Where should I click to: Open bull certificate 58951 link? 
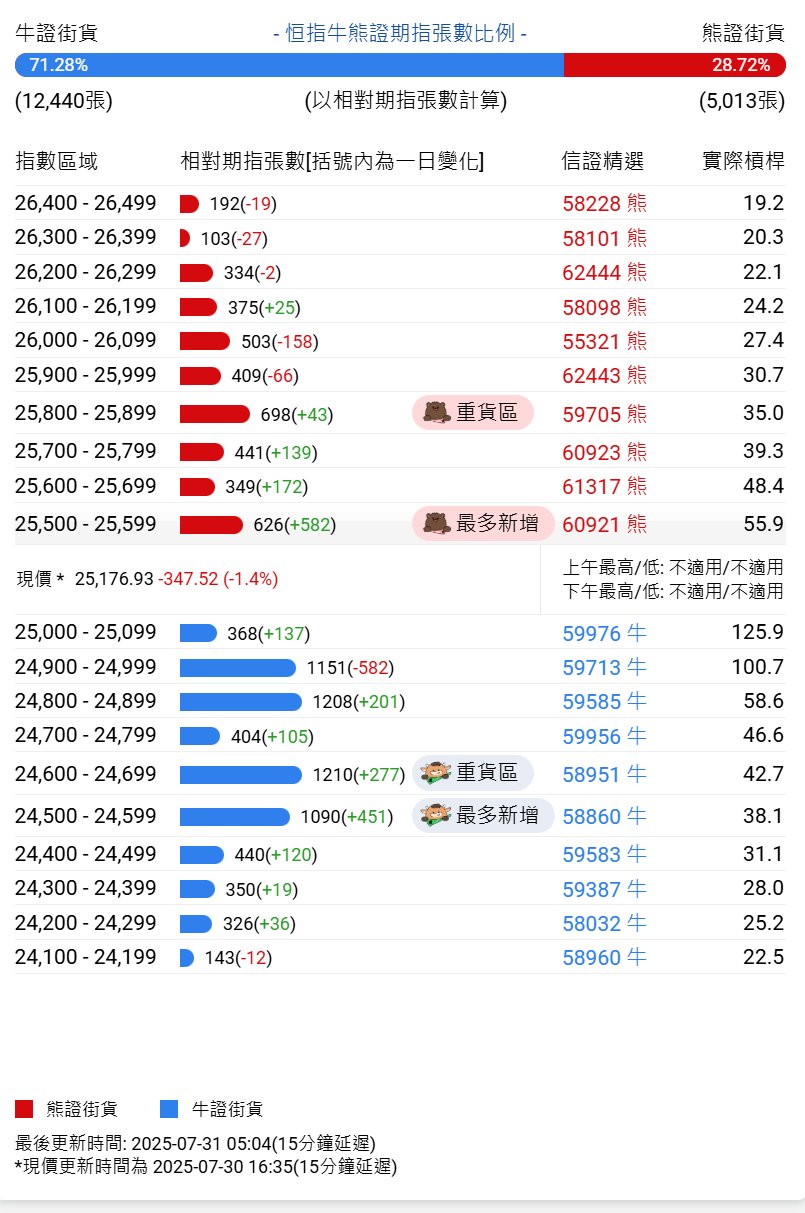[604, 774]
